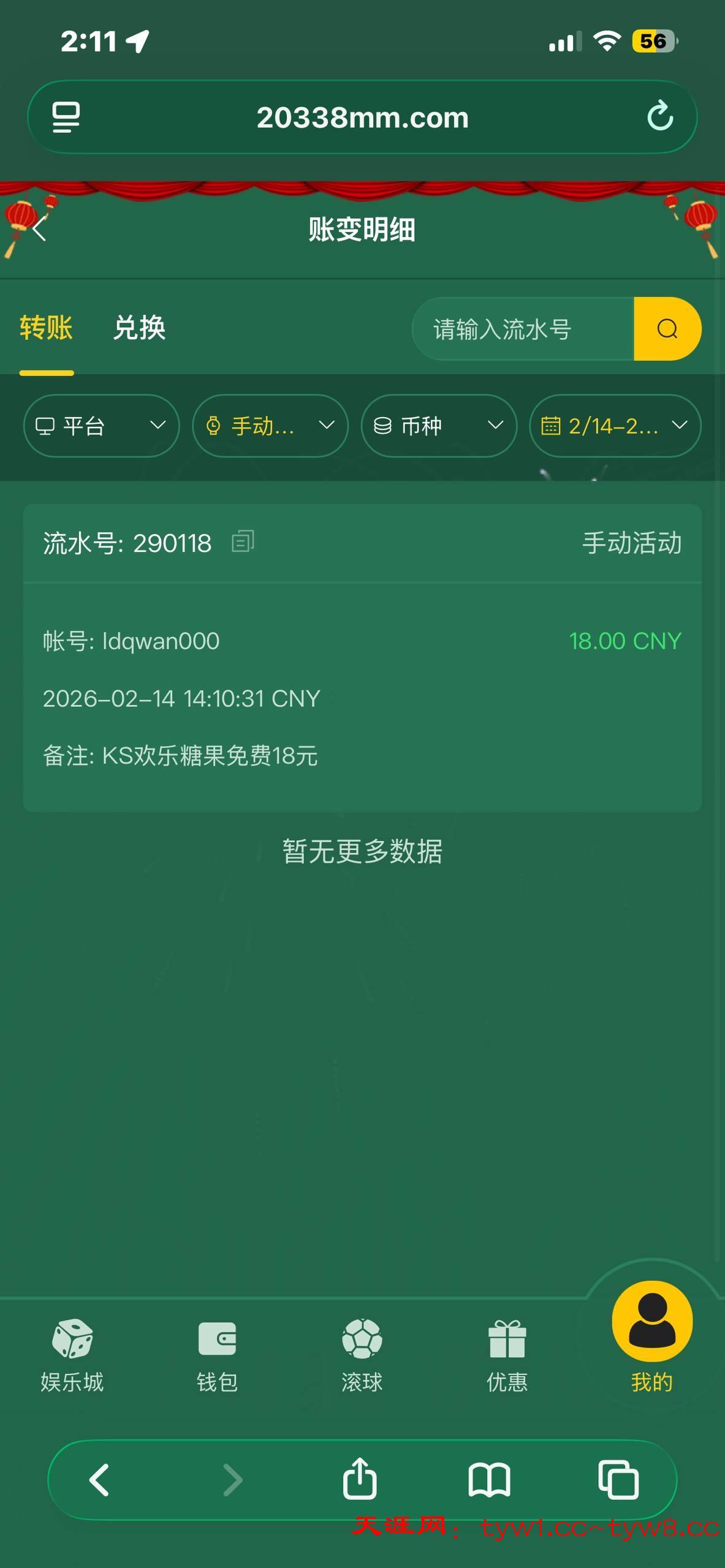The width and height of the screenshot is (725, 1568).
Task: Focus the 请输入流水号 search field
Action: (x=521, y=330)
